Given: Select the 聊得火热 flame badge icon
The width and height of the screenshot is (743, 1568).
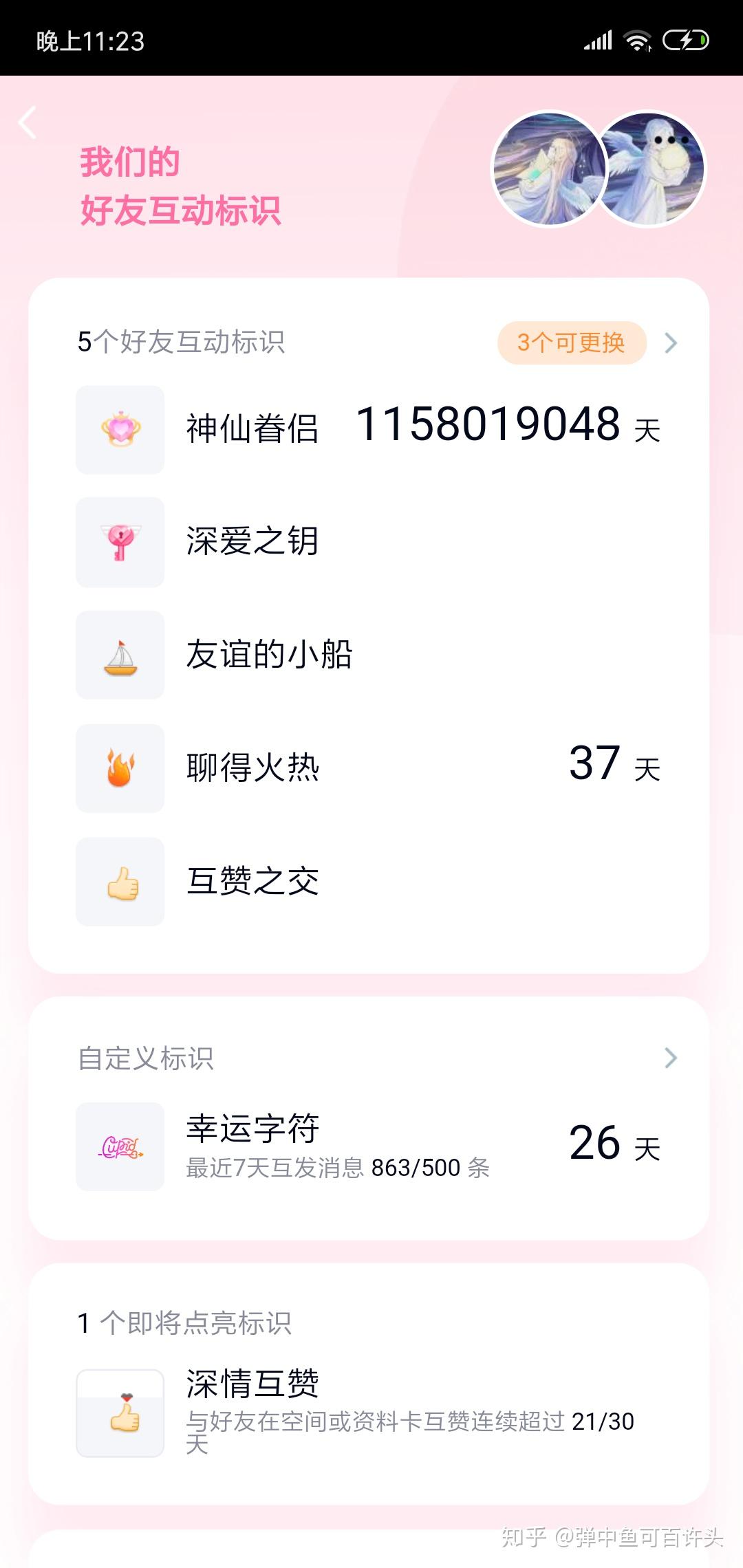Looking at the screenshot, I should [119, 769].
